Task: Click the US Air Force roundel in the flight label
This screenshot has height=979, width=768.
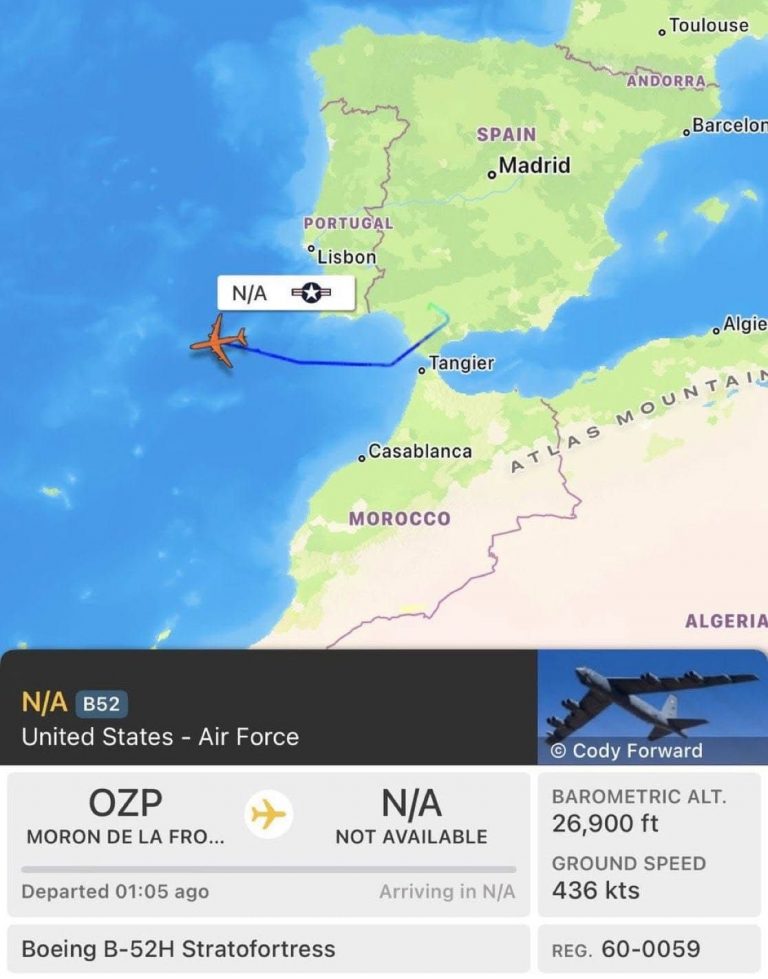Action: (312, 293)
